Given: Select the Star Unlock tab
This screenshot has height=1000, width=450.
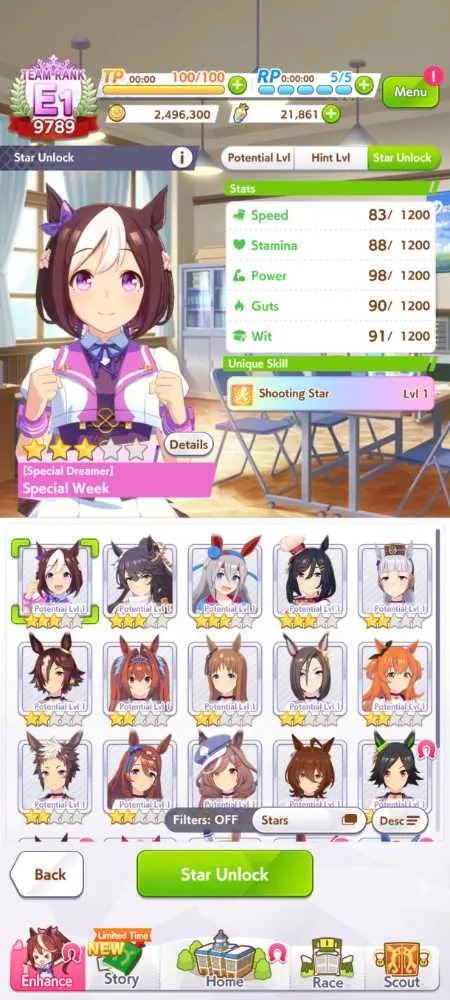Looking at the screenshot, I should [x=403, y=158].
